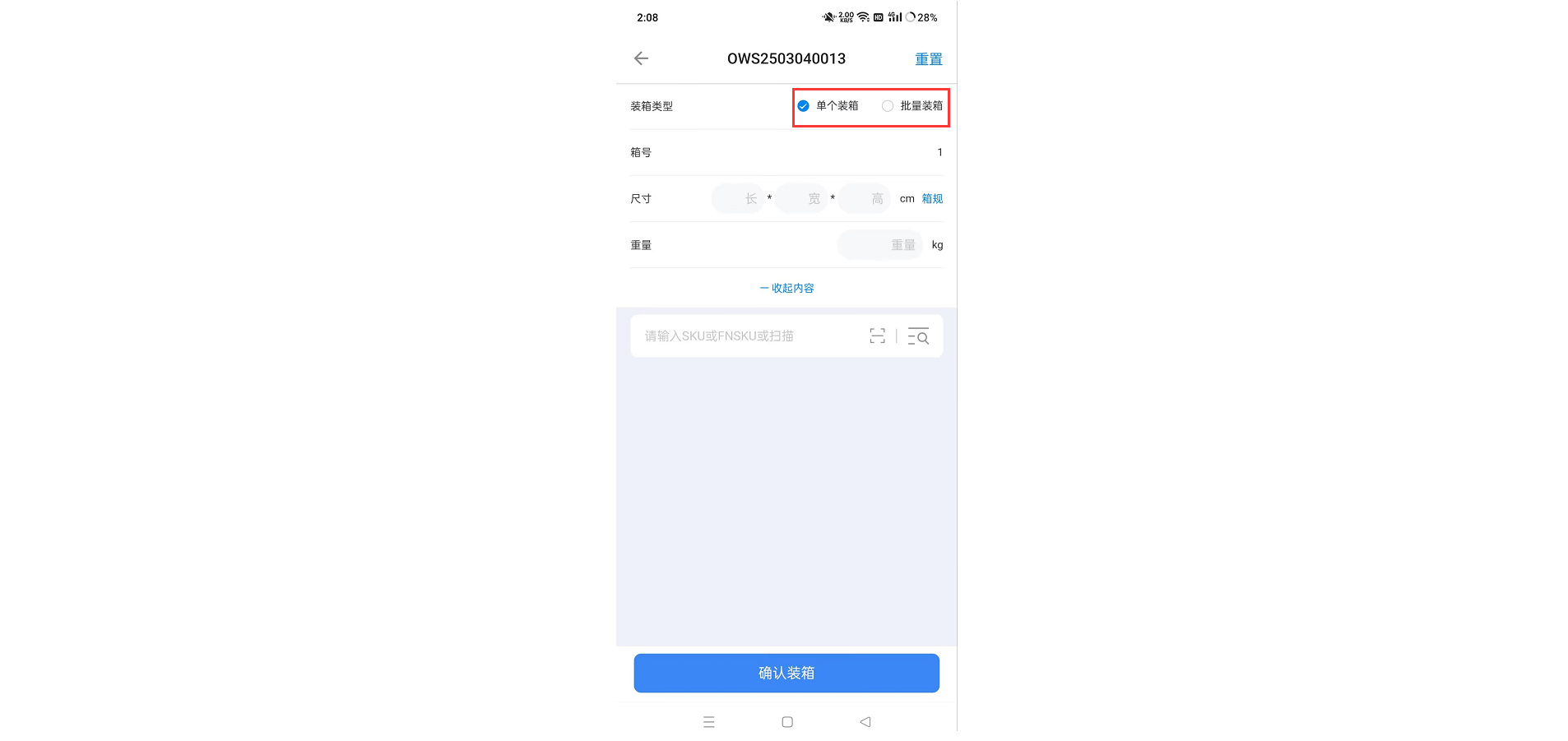This screenshot has width=1568, height=741.
Task: Tap the 高 height field
Action: 865,199
